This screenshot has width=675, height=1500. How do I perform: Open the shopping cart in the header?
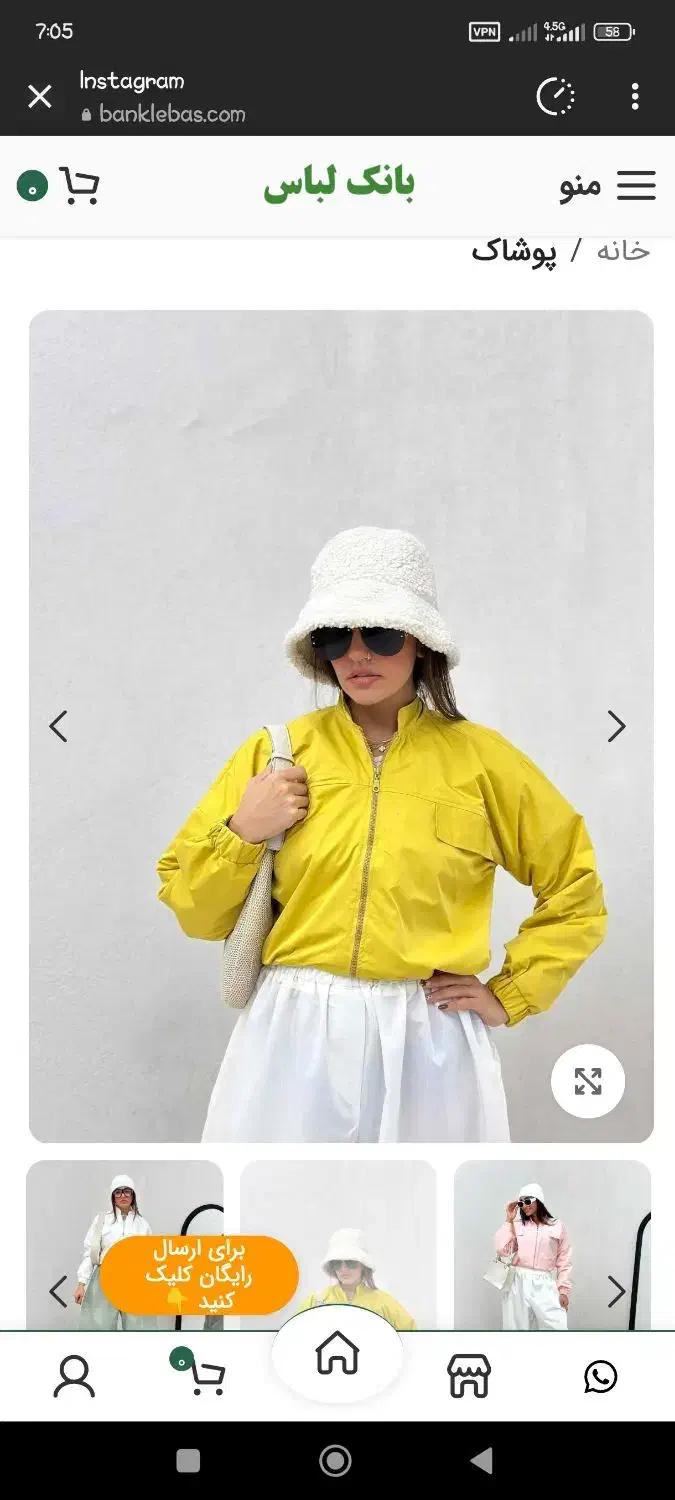coord(78,185)
